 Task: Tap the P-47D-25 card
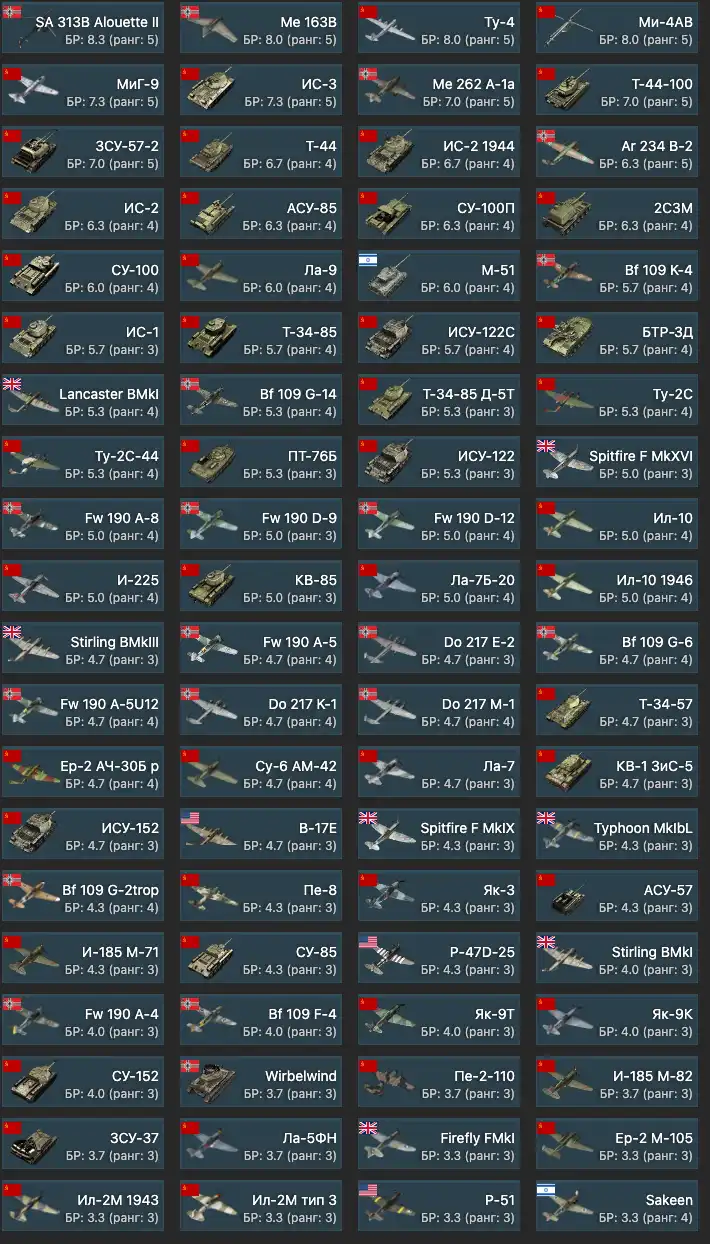438,958
